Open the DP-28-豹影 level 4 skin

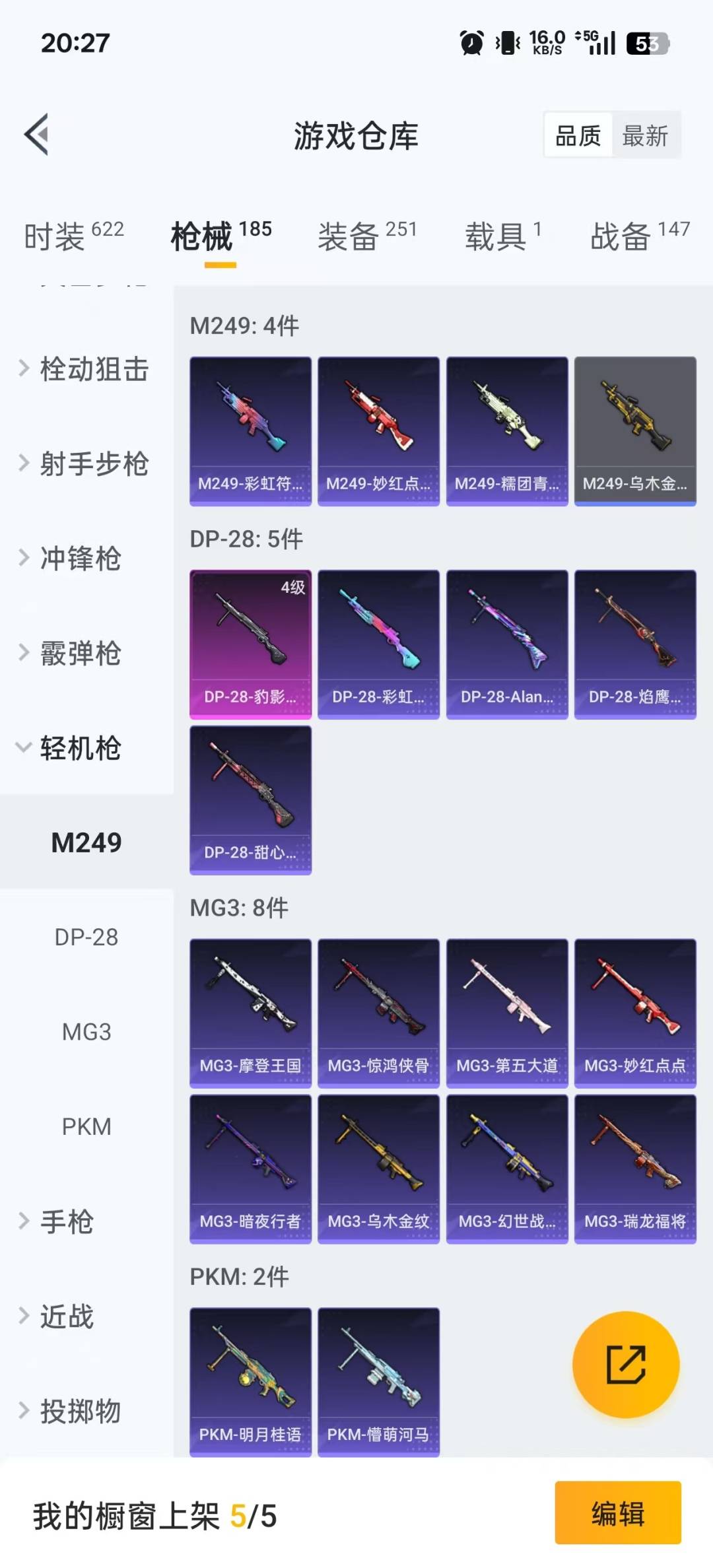250,644
